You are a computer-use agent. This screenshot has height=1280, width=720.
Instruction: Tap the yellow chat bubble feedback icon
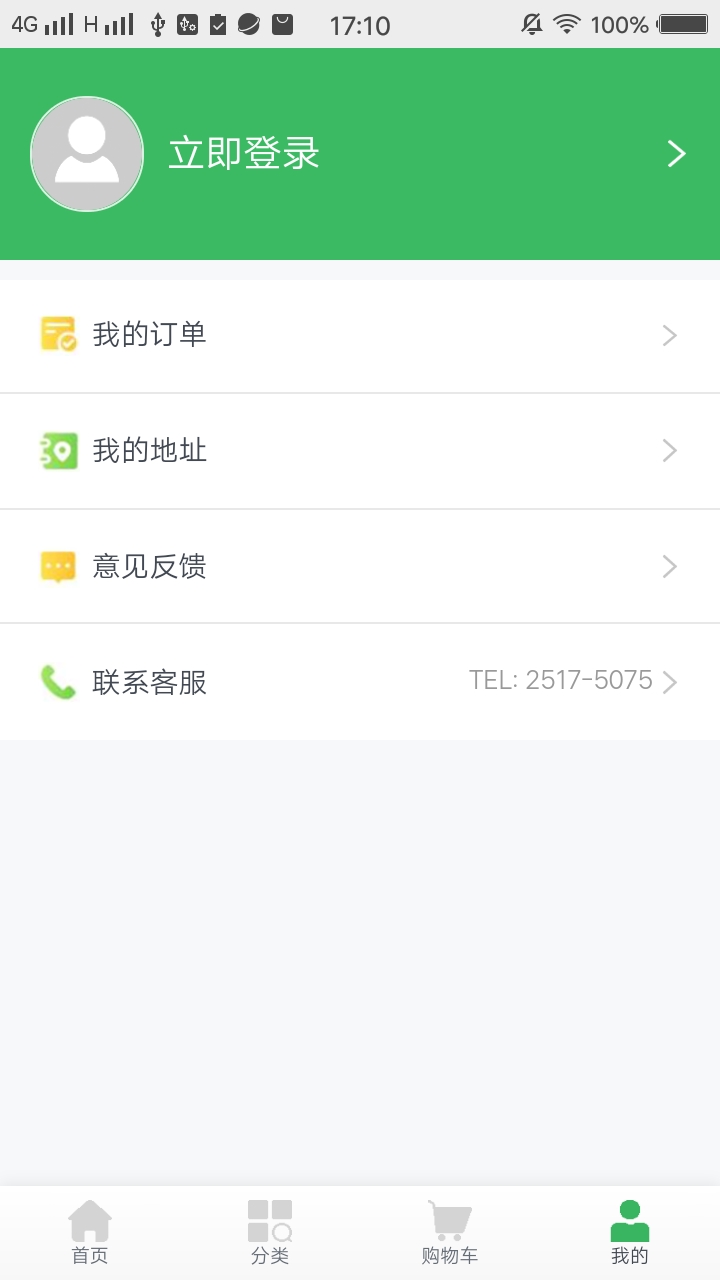(58, 566)
